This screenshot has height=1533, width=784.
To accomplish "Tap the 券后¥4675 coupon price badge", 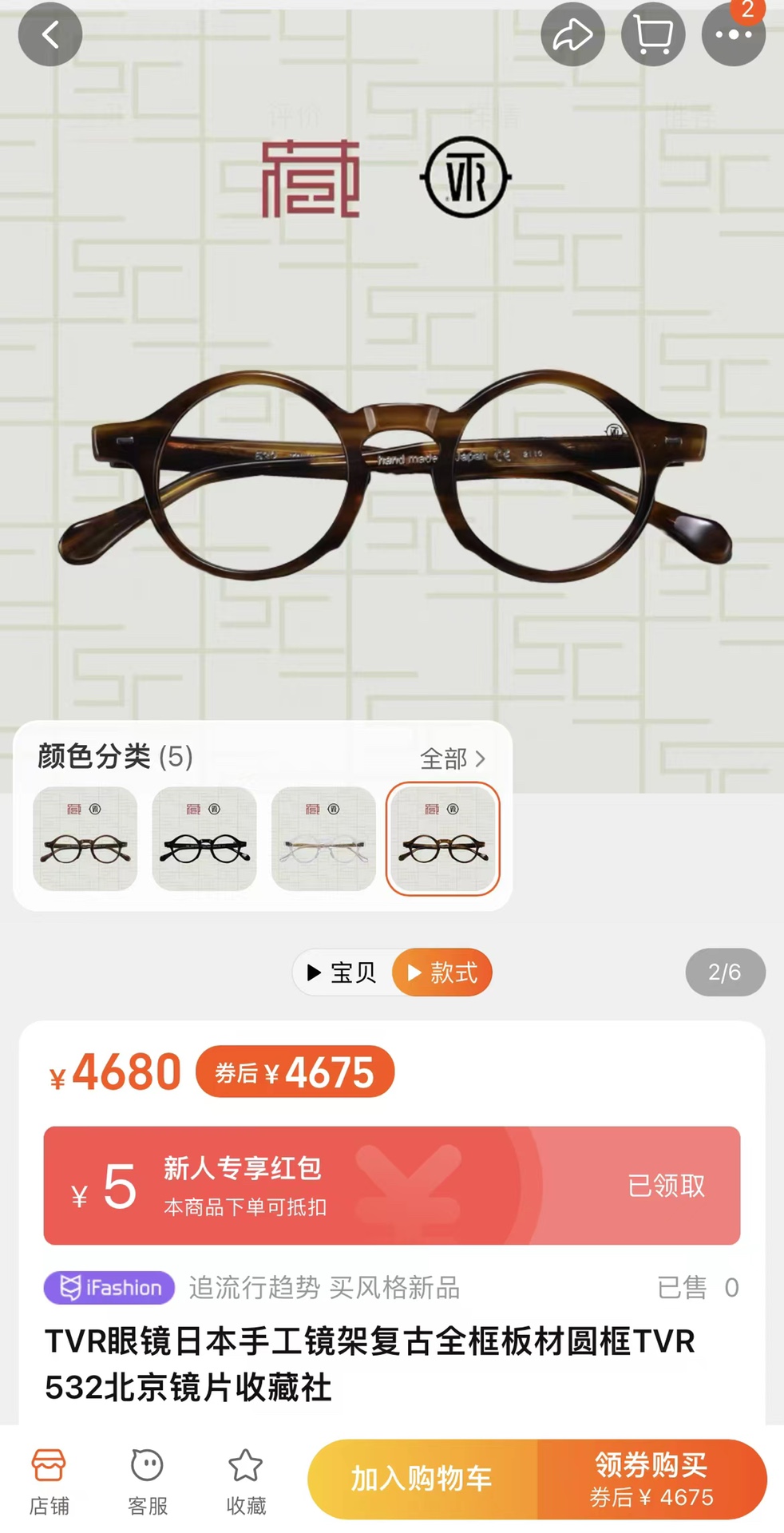I will pos(295,1072).
